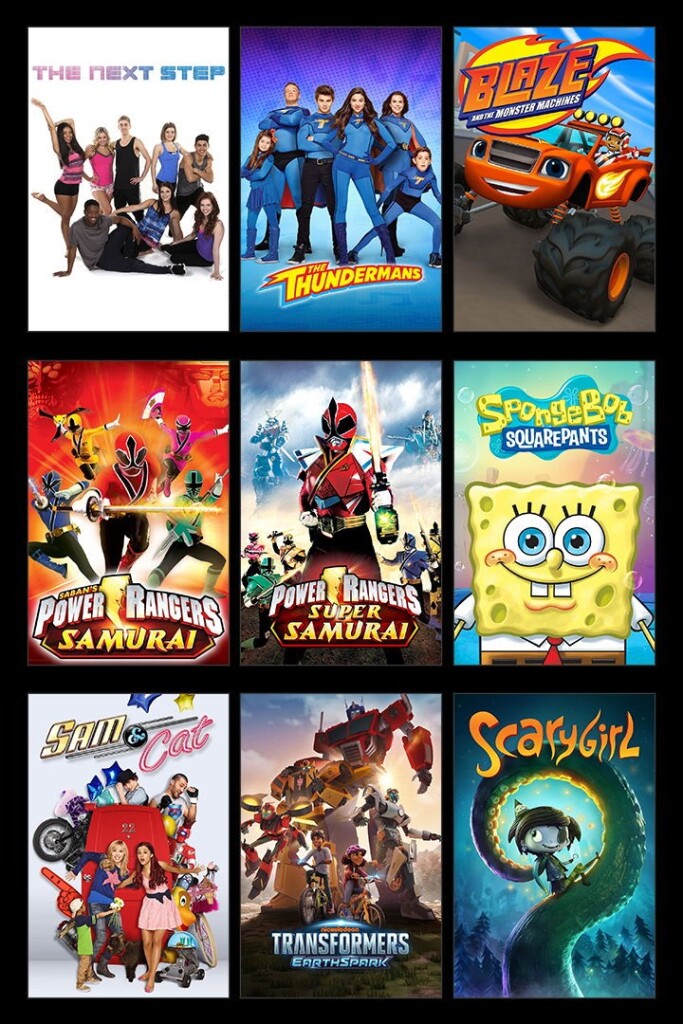Select Power Rangers Super Samurai
This screenshot has height=1024, width=683.
[341, 512]
